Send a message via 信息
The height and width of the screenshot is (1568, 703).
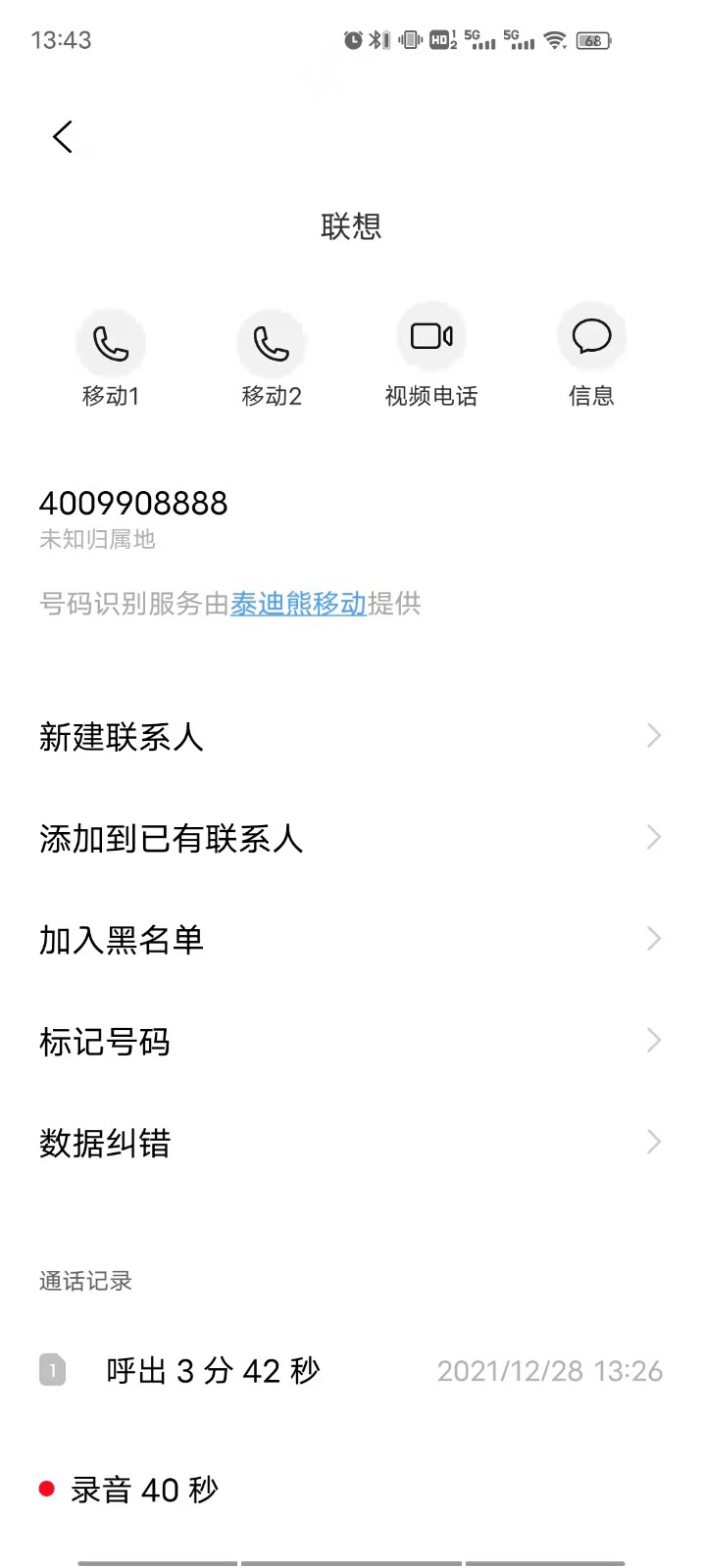coord(591,338)
